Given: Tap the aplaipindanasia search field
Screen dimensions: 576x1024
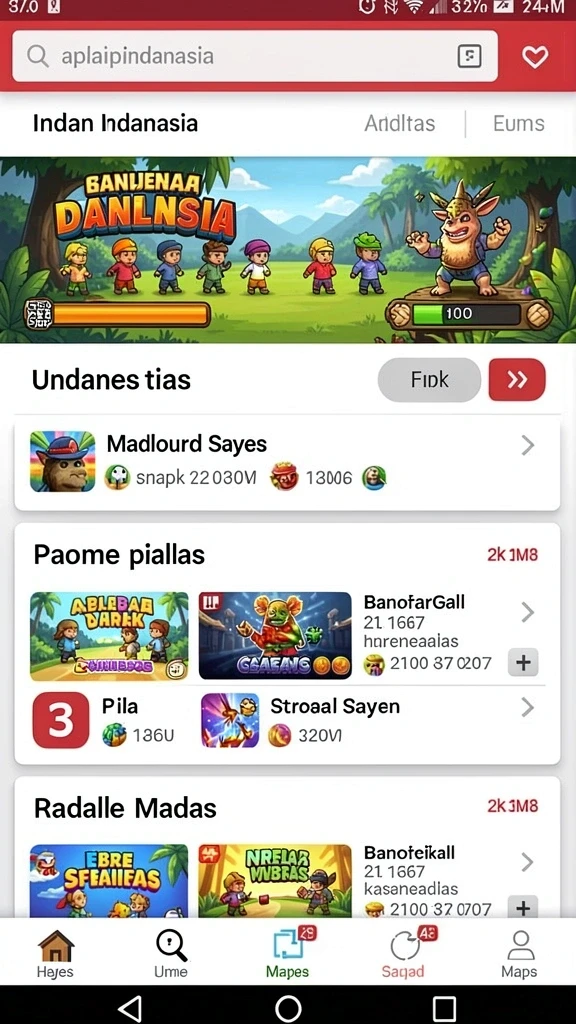Looking at the screenshot, I should pyautogui.click(x=255, y=56).
